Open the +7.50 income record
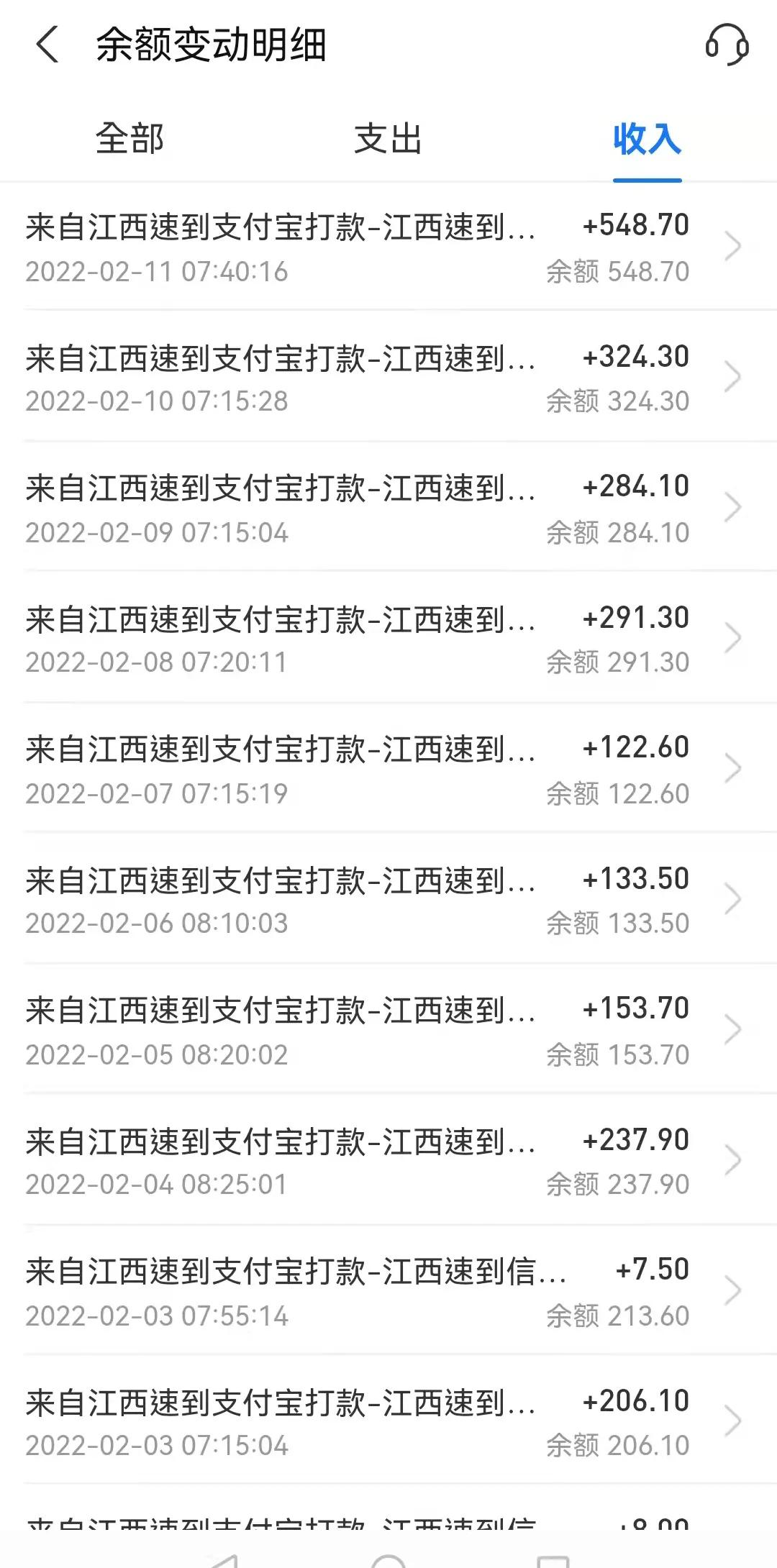Viewport: 777px width, 1568px height. click(x=388, y=1290)
